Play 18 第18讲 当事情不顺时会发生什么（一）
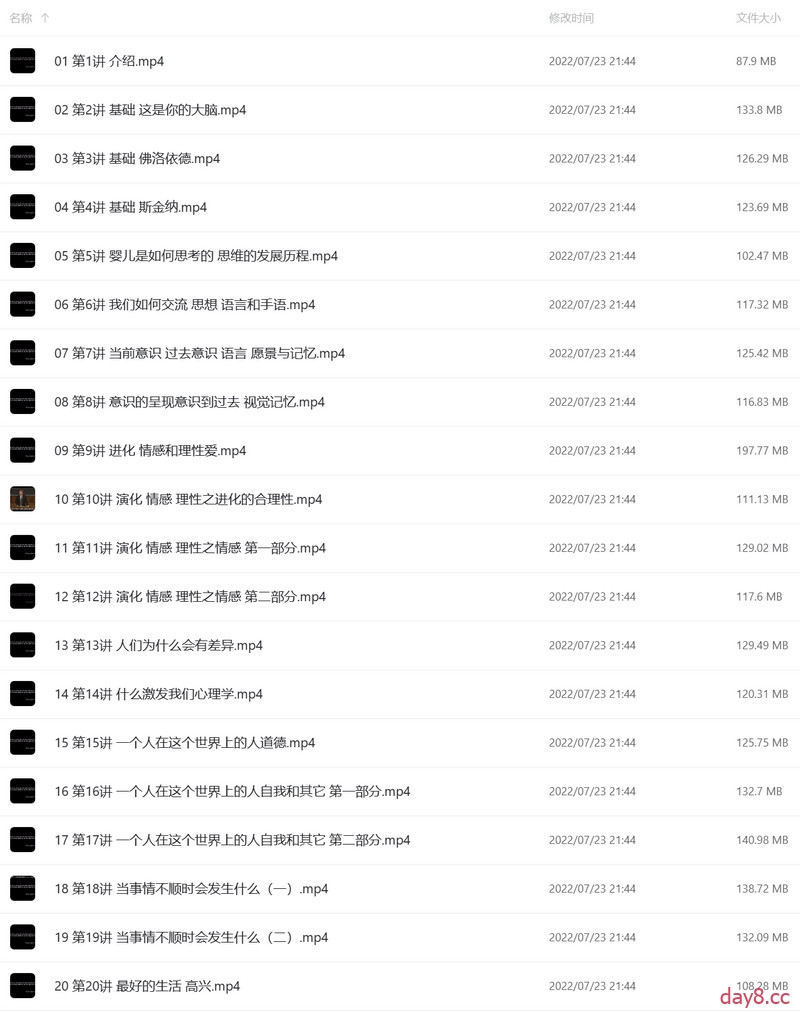 coord(191,889)
